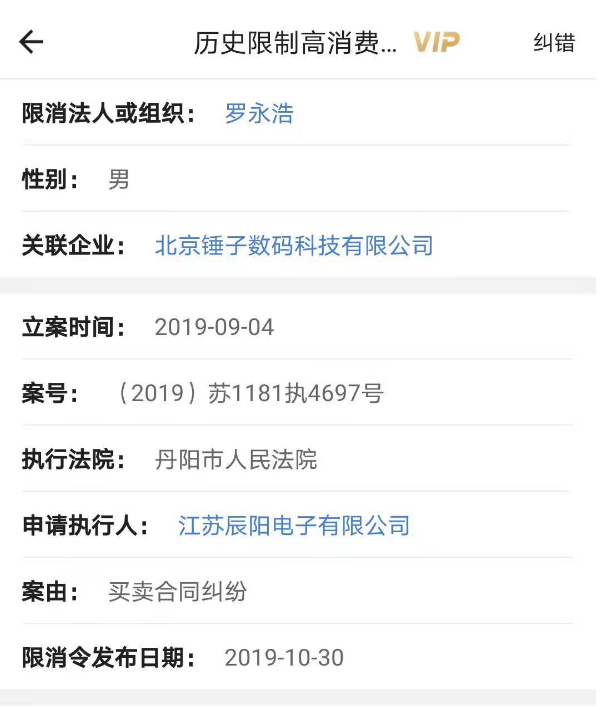Tap 纠错 to report an error
Viewport: 607px width, 709px height.
coord(554,43)
